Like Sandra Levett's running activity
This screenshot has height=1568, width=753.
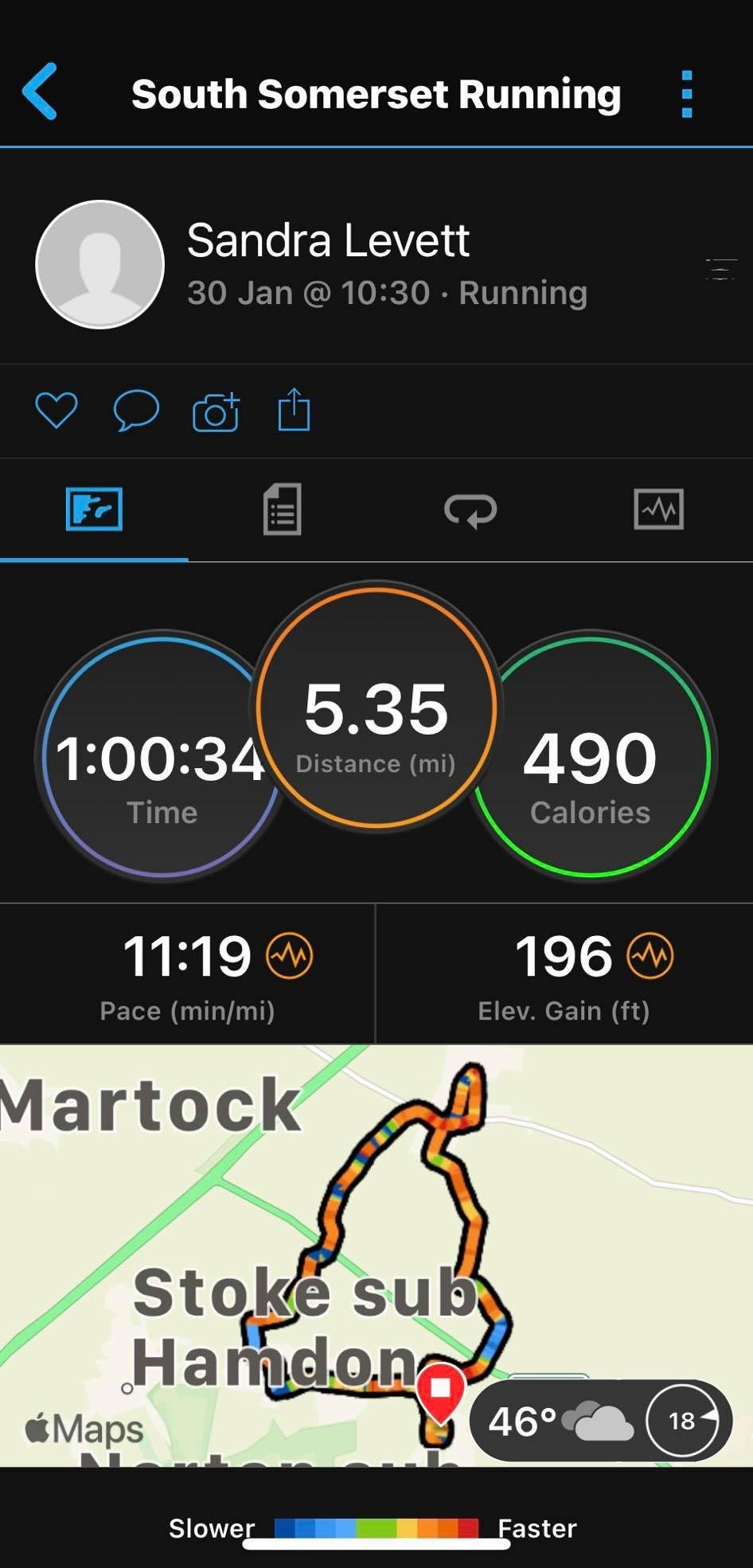tap(57, 411)
